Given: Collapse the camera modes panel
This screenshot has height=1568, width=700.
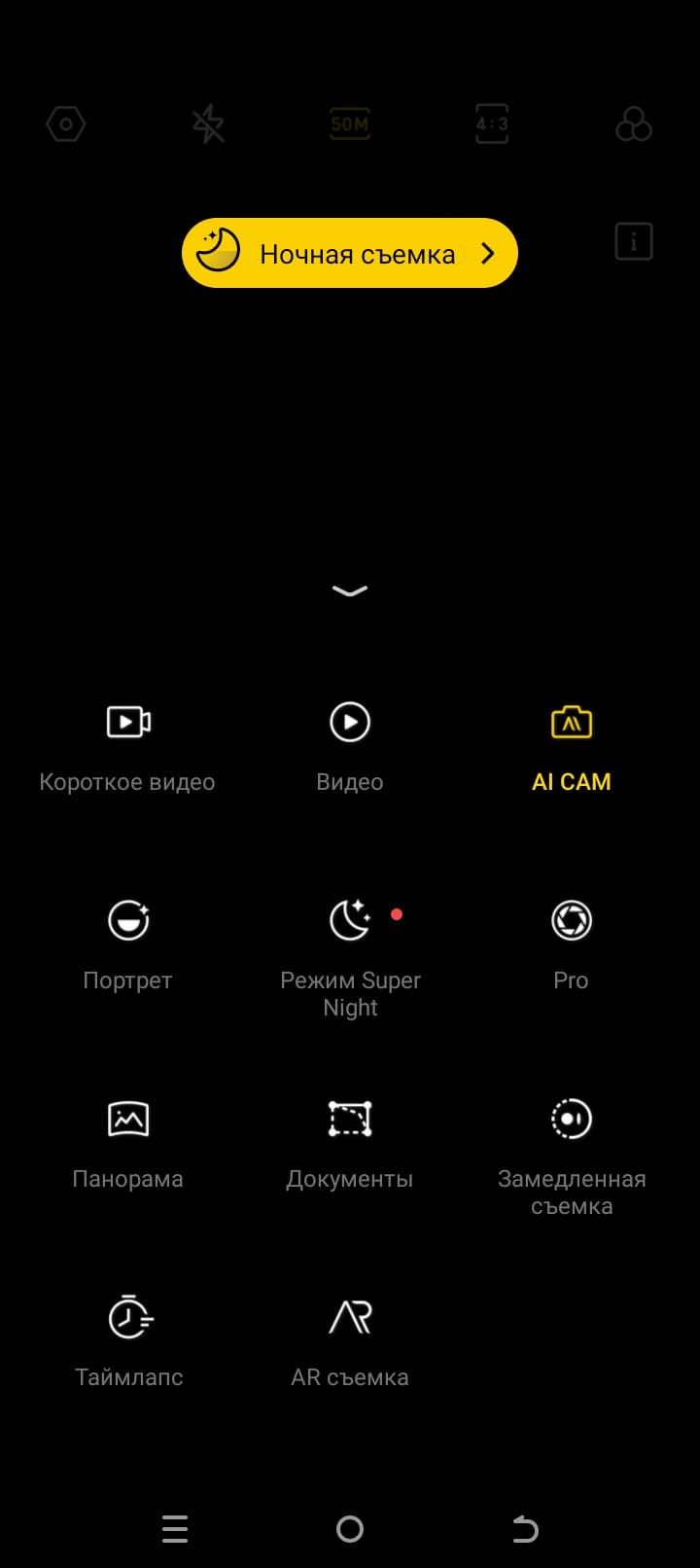Looking at the screenshot, I should (x=350, y=590).
